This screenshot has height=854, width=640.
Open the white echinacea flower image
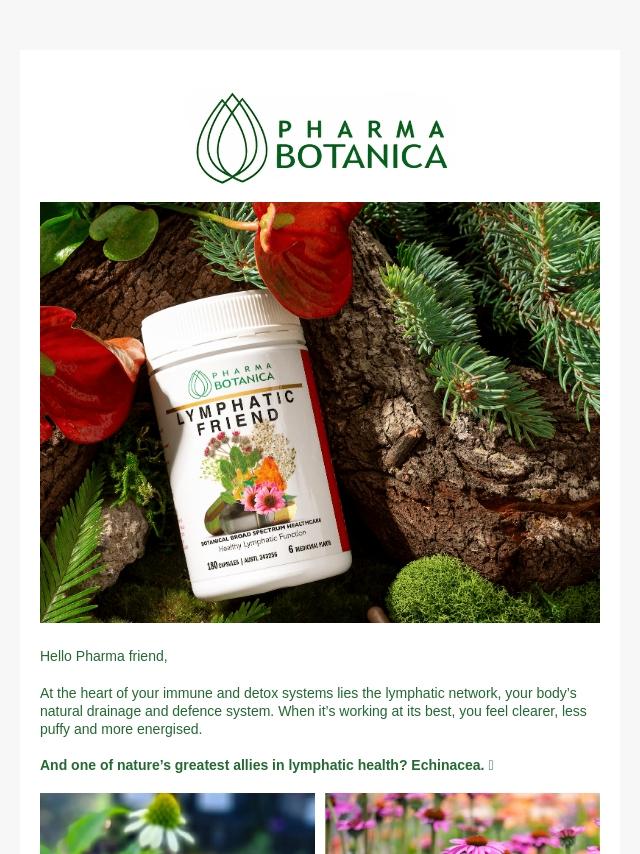177,825
